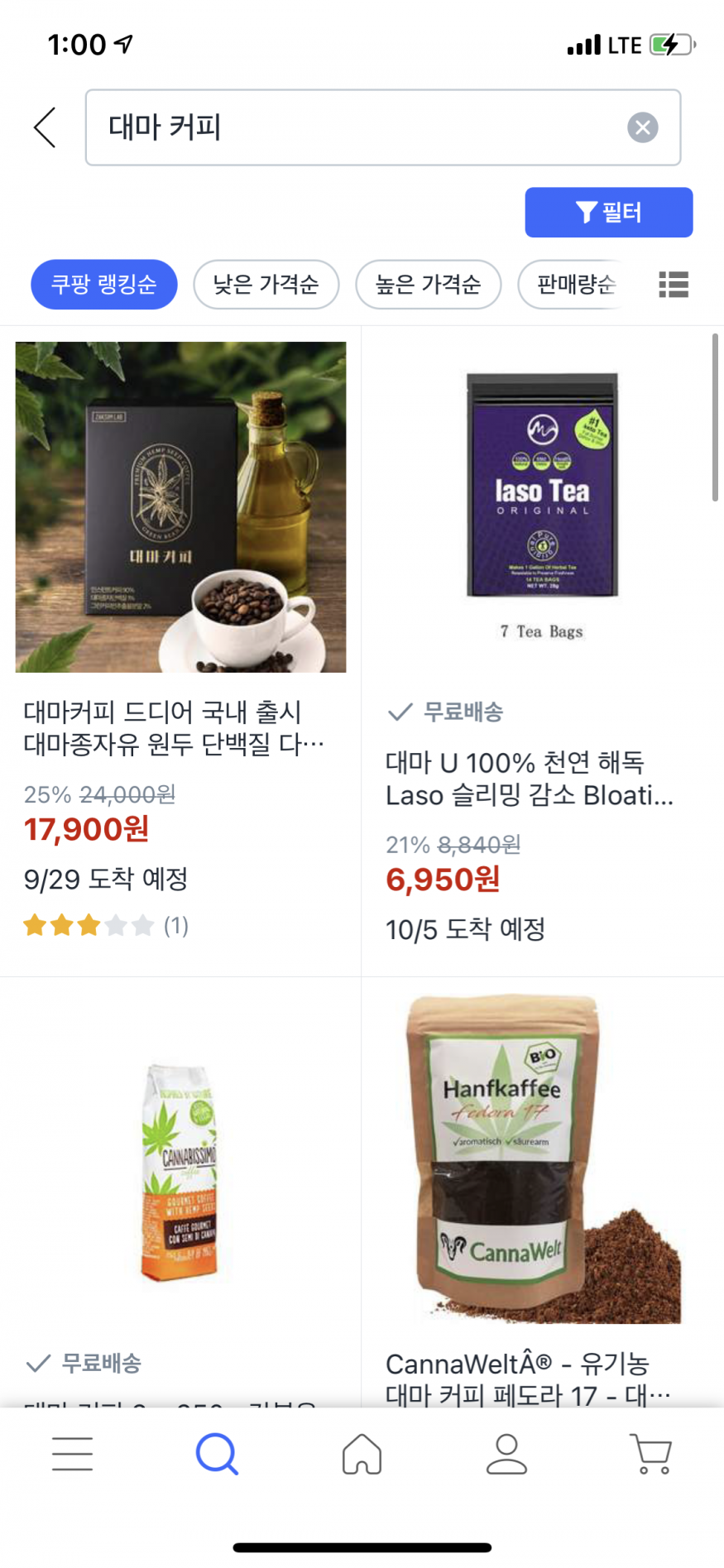Viewport: 724px width, 1568px height.
Task: Go back using the back arrow
Action: (46, 127)
